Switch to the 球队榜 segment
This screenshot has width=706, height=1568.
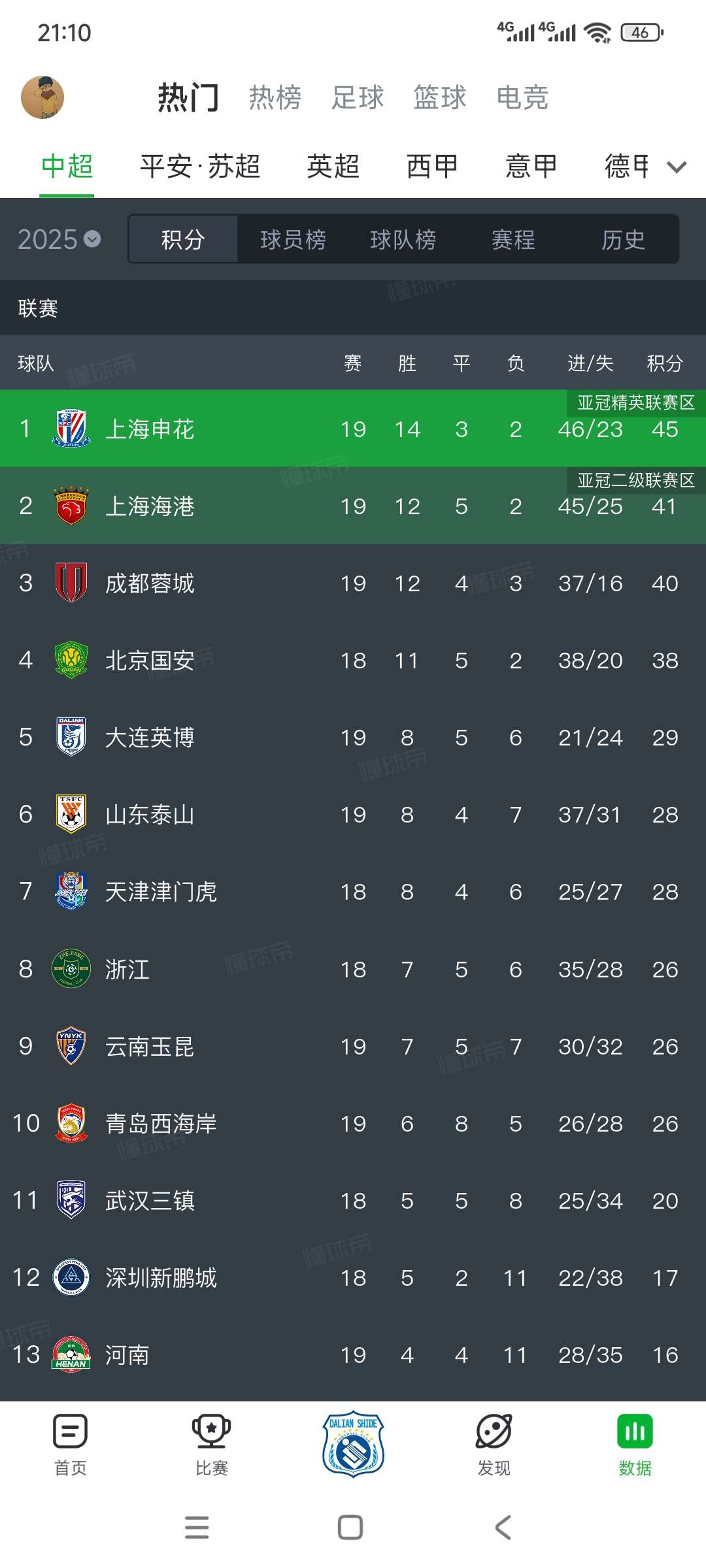[x=403, y=239]
